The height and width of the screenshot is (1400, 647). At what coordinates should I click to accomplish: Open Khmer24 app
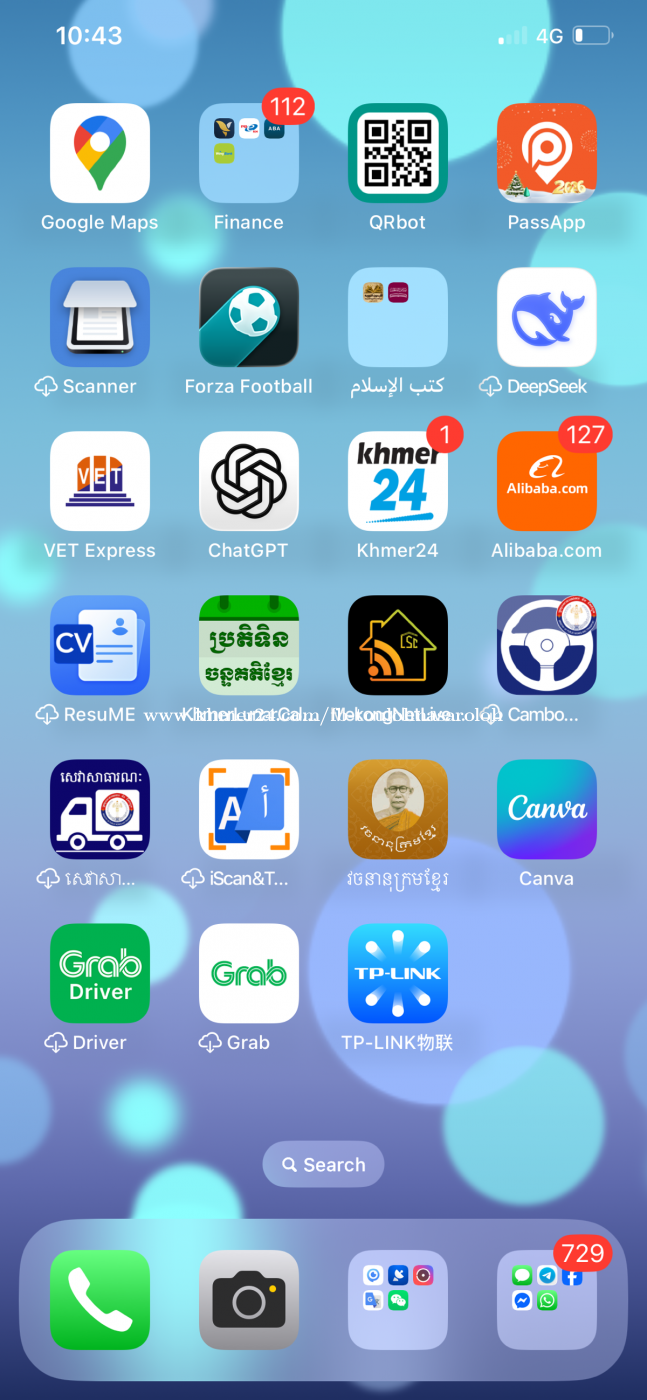pos(398,481)
